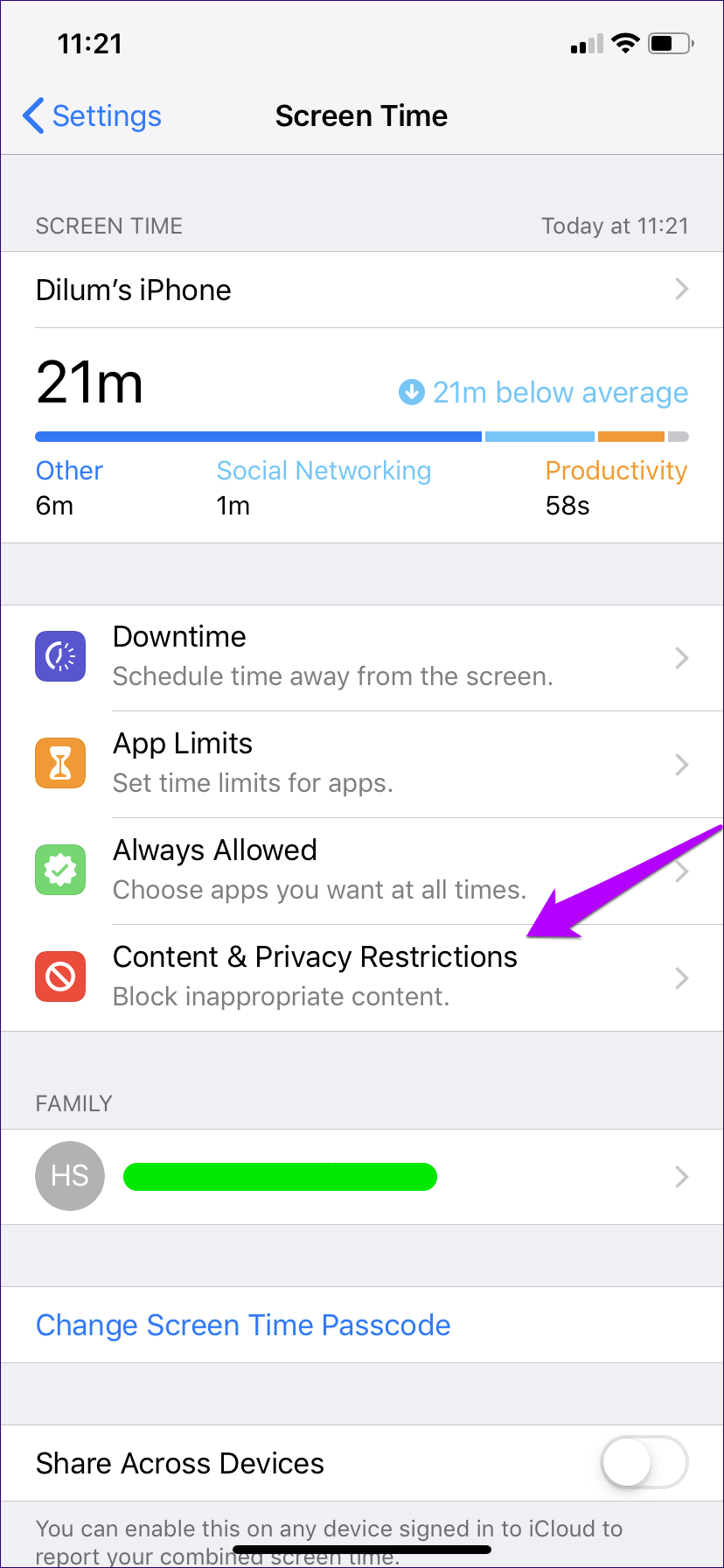The image size is (724, 1568).
Task: Enable Share Across Devices
Action: 644,1462
